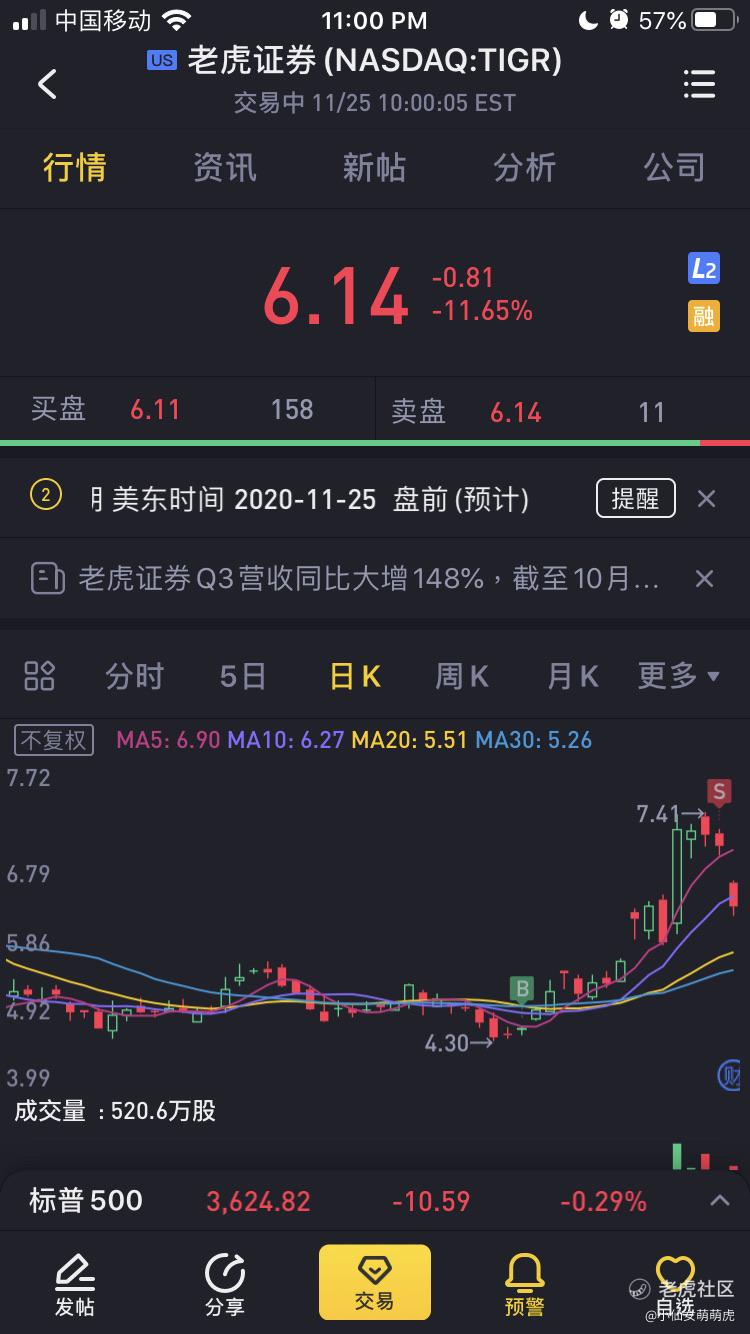
Task: Open the list menu icon
Action: click(x=699, y=84)
